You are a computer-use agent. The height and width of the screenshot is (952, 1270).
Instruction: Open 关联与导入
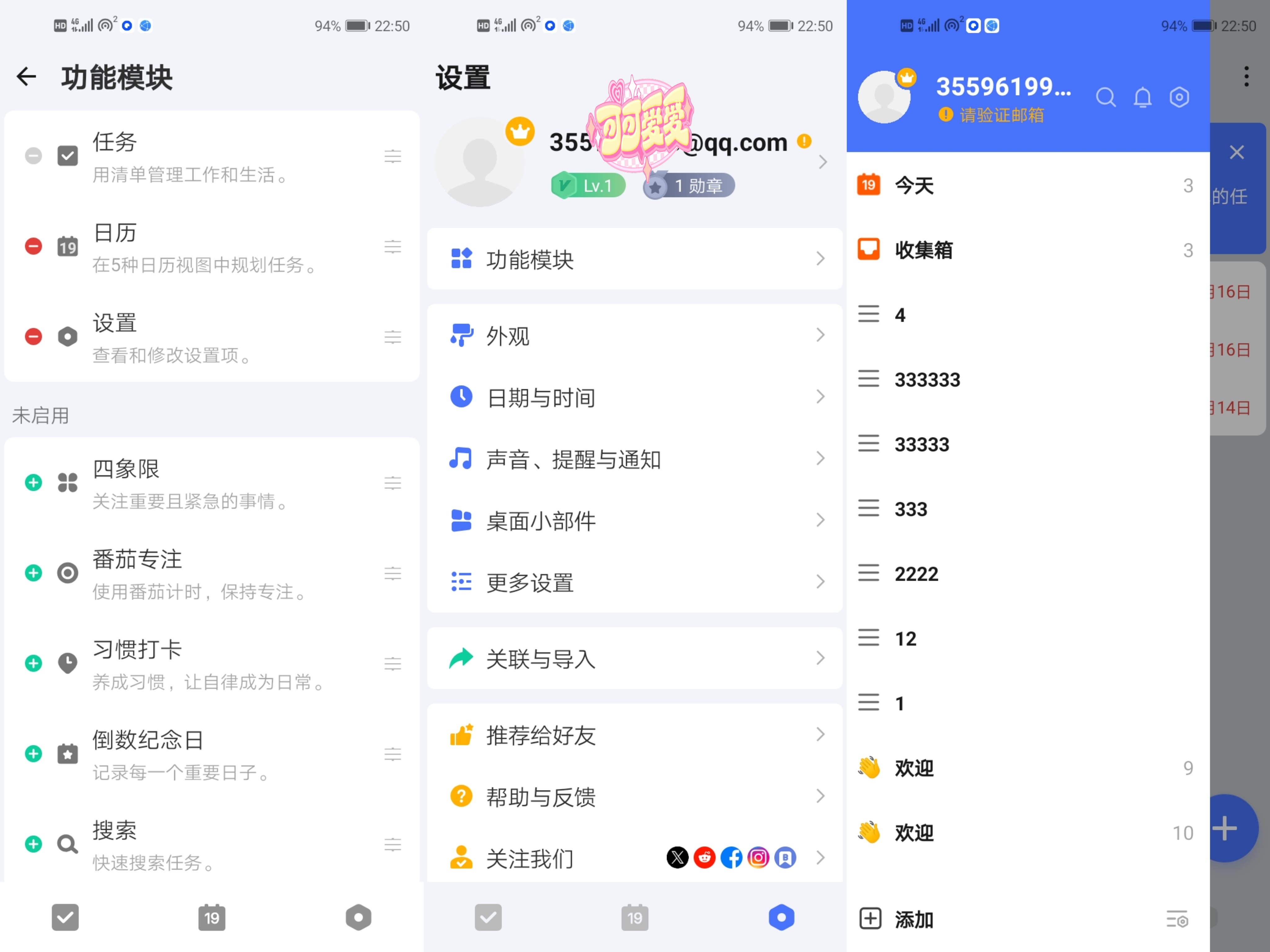click(x=634, y=659)
